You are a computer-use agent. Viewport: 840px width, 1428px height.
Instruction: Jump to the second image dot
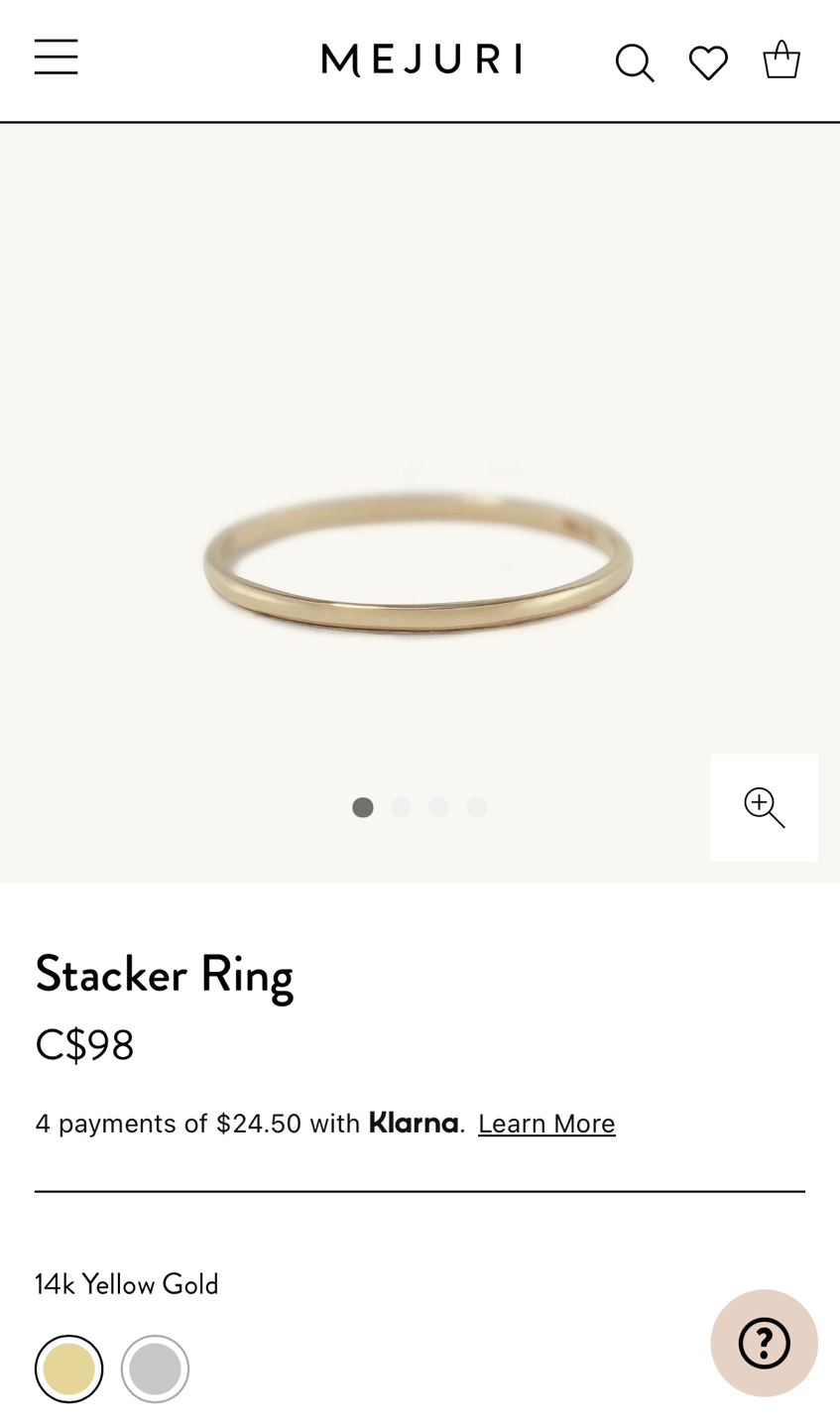click(x=401, y=807)
